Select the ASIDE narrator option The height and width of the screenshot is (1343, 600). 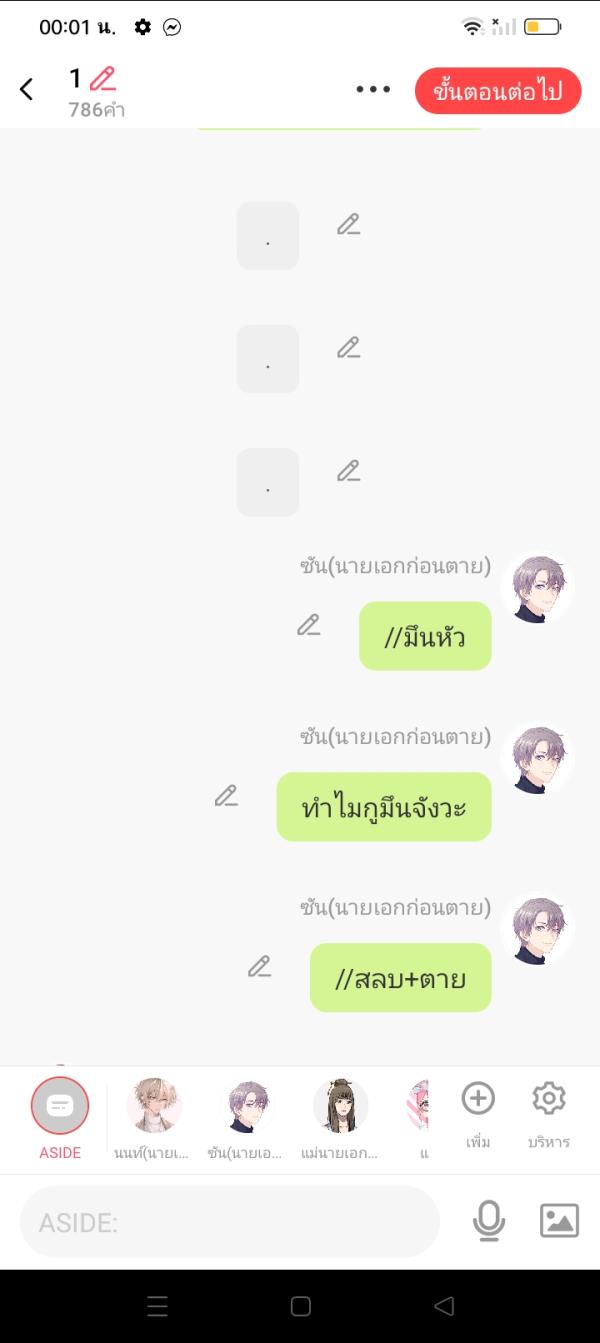click(x=60, y=1116)
